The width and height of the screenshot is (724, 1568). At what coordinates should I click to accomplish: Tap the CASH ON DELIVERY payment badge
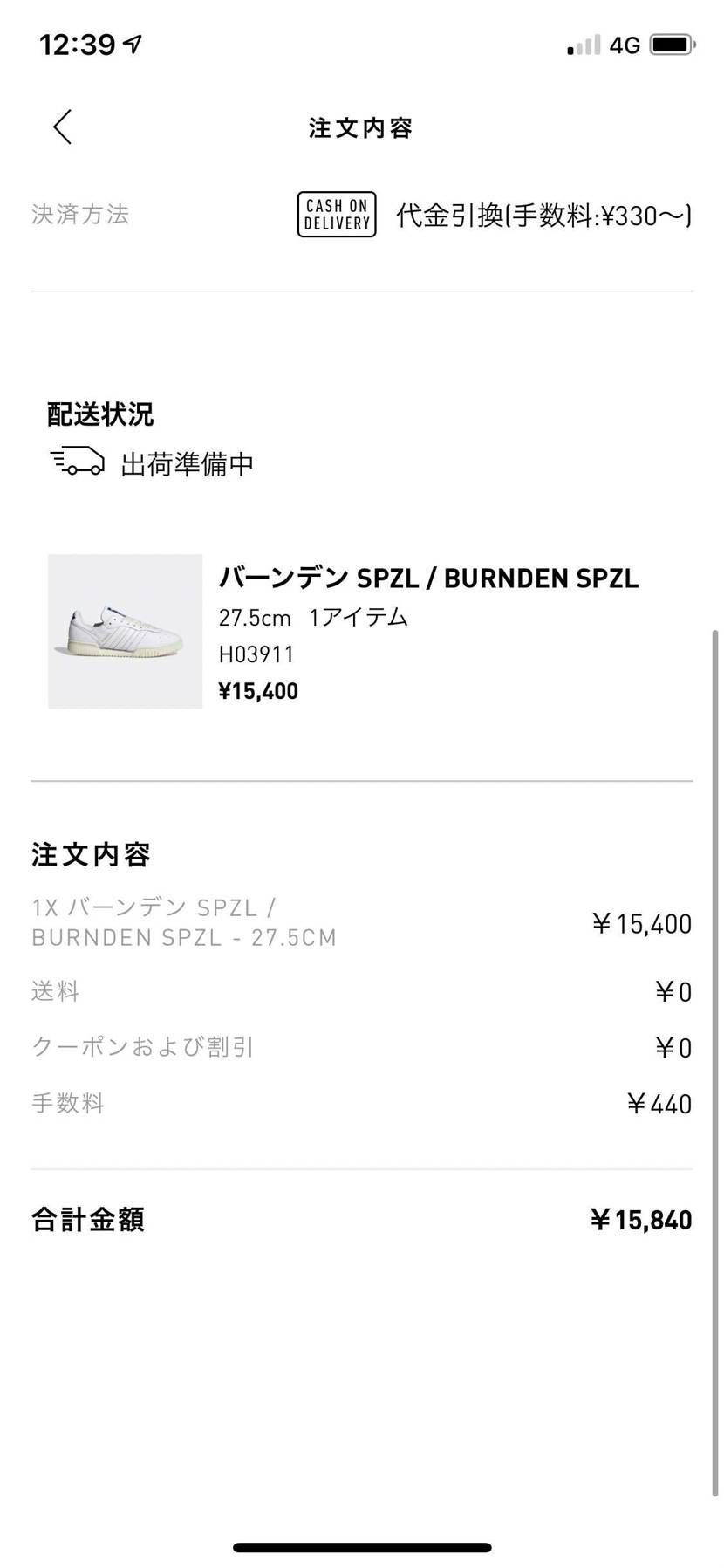click(x=336, y=215)
